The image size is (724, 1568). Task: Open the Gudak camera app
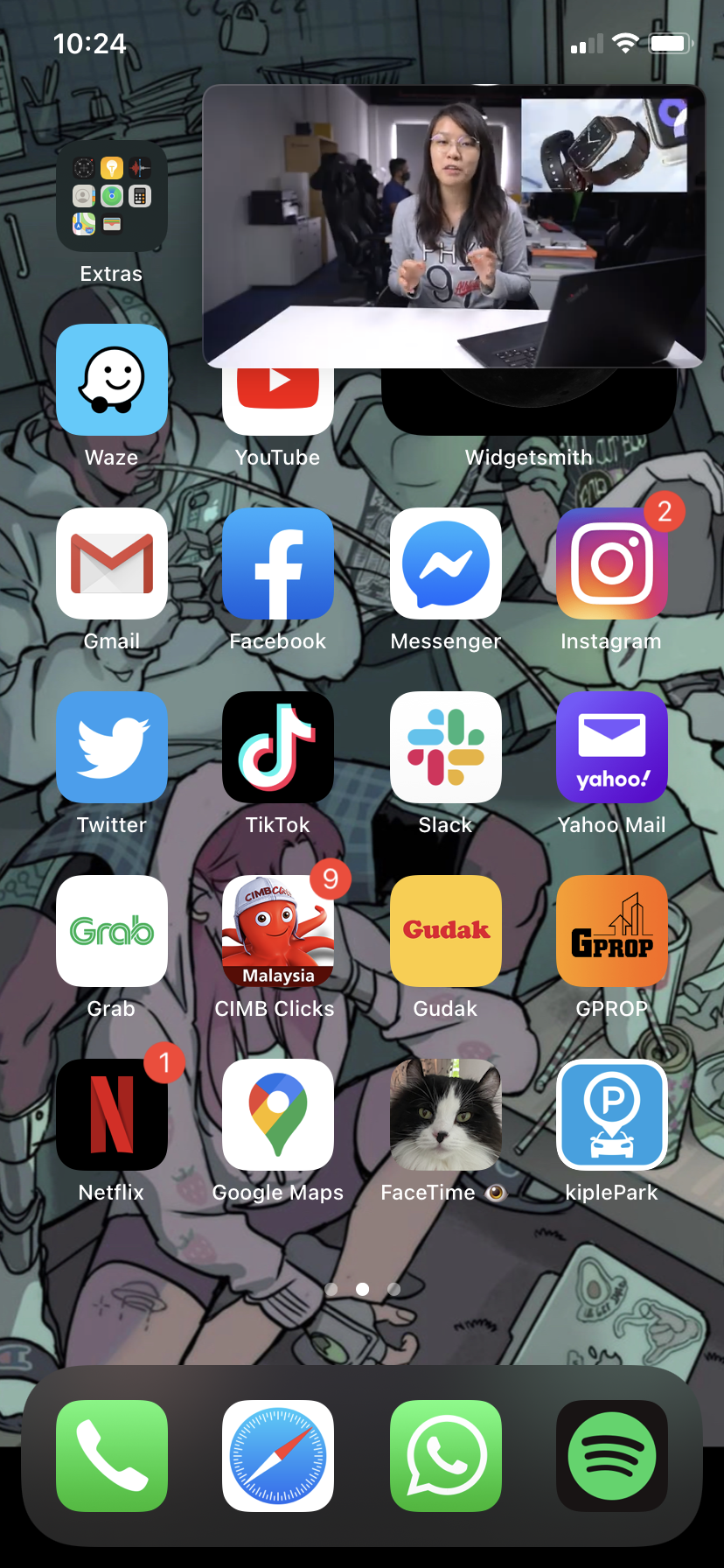(445, 931)
